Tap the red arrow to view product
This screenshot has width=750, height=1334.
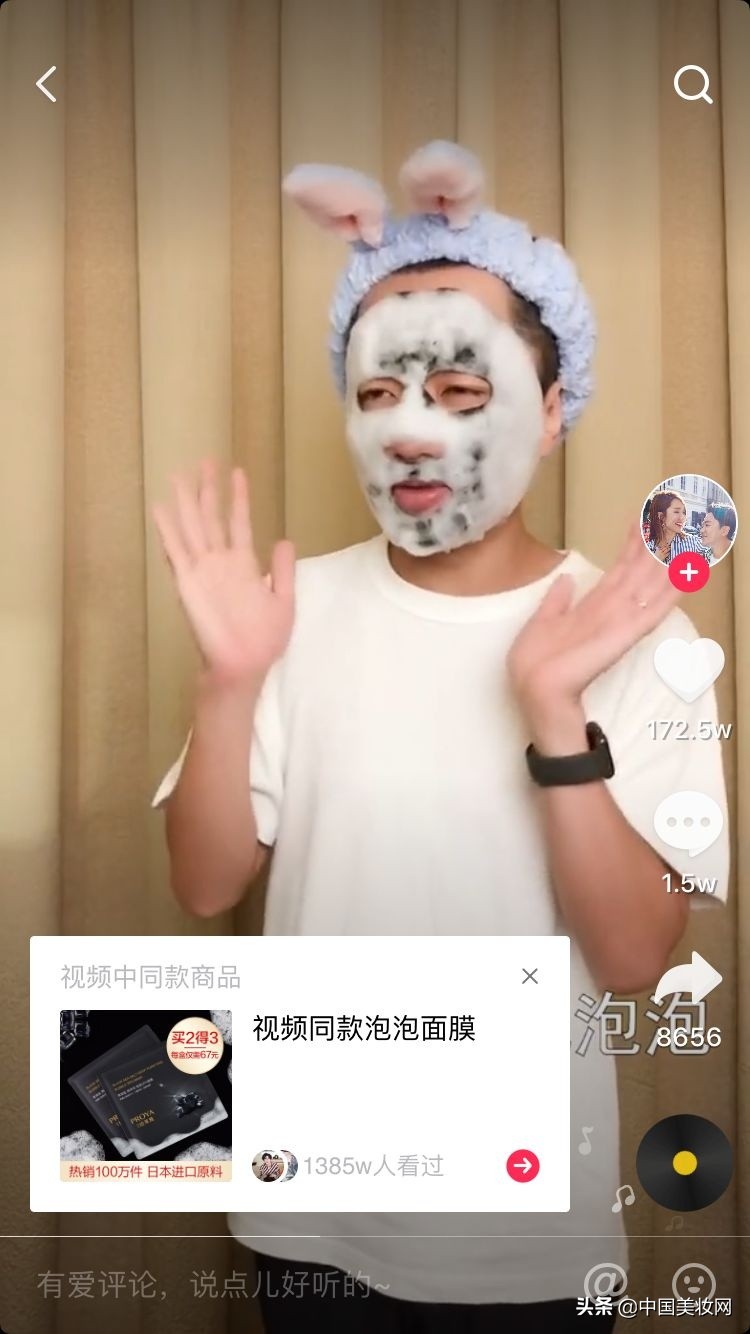coord(522,1165)
